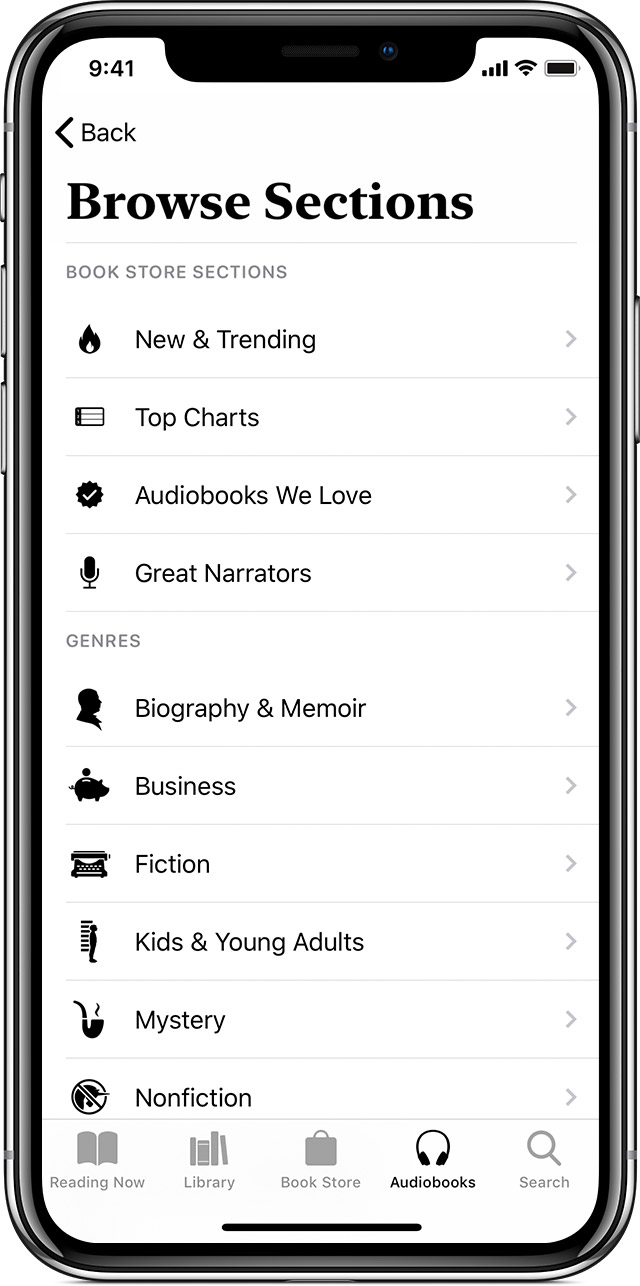Browse Audiobooks We Love

pos(320,496)
